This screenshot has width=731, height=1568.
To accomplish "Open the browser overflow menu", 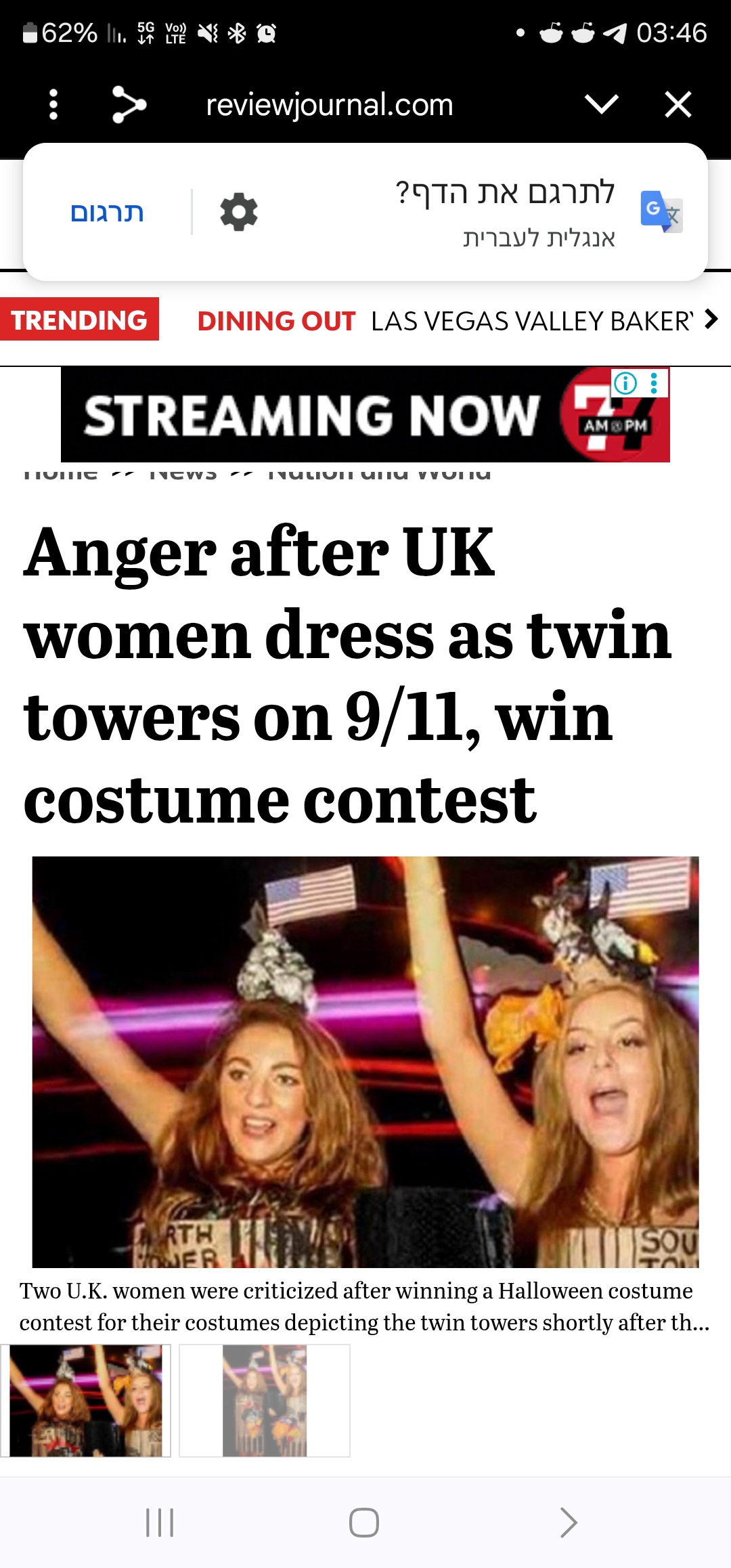I will (x=53, y=105).
